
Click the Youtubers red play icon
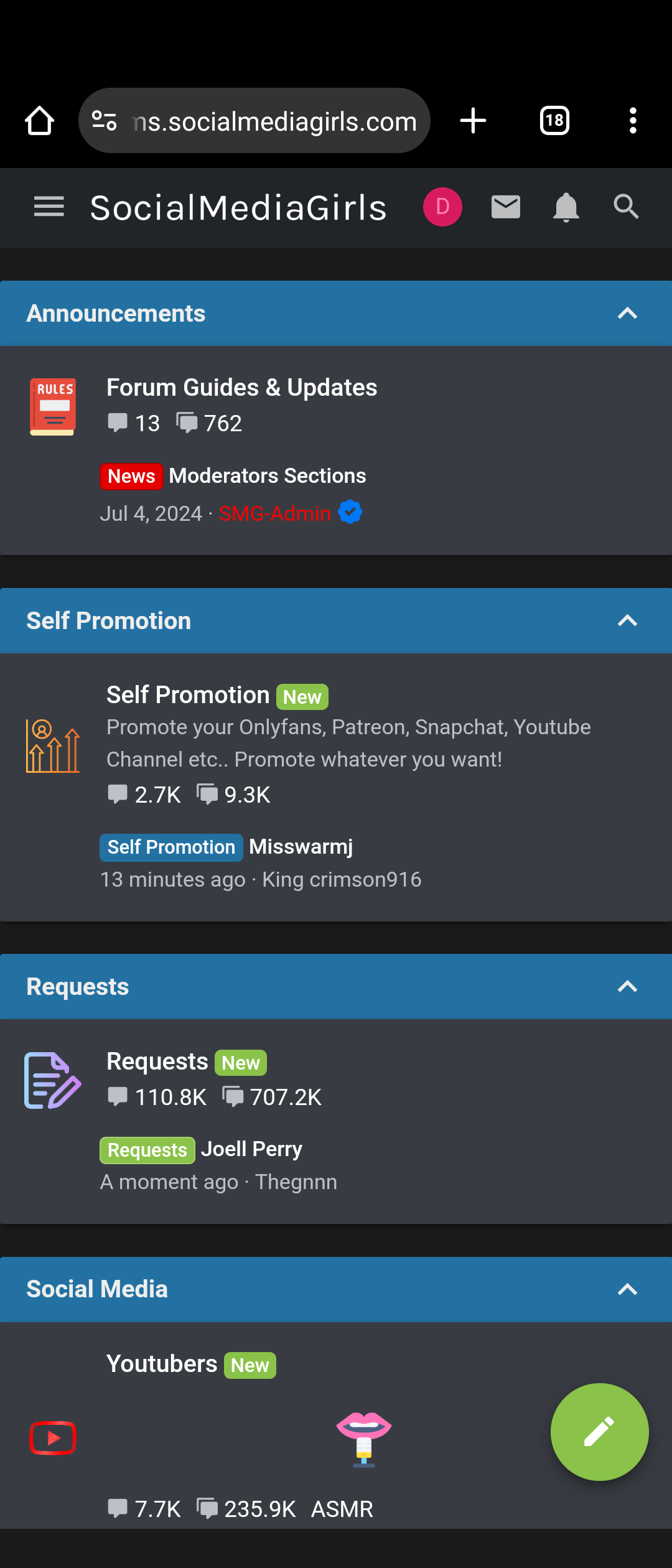pyautogui.click(x=53, y=1438)
